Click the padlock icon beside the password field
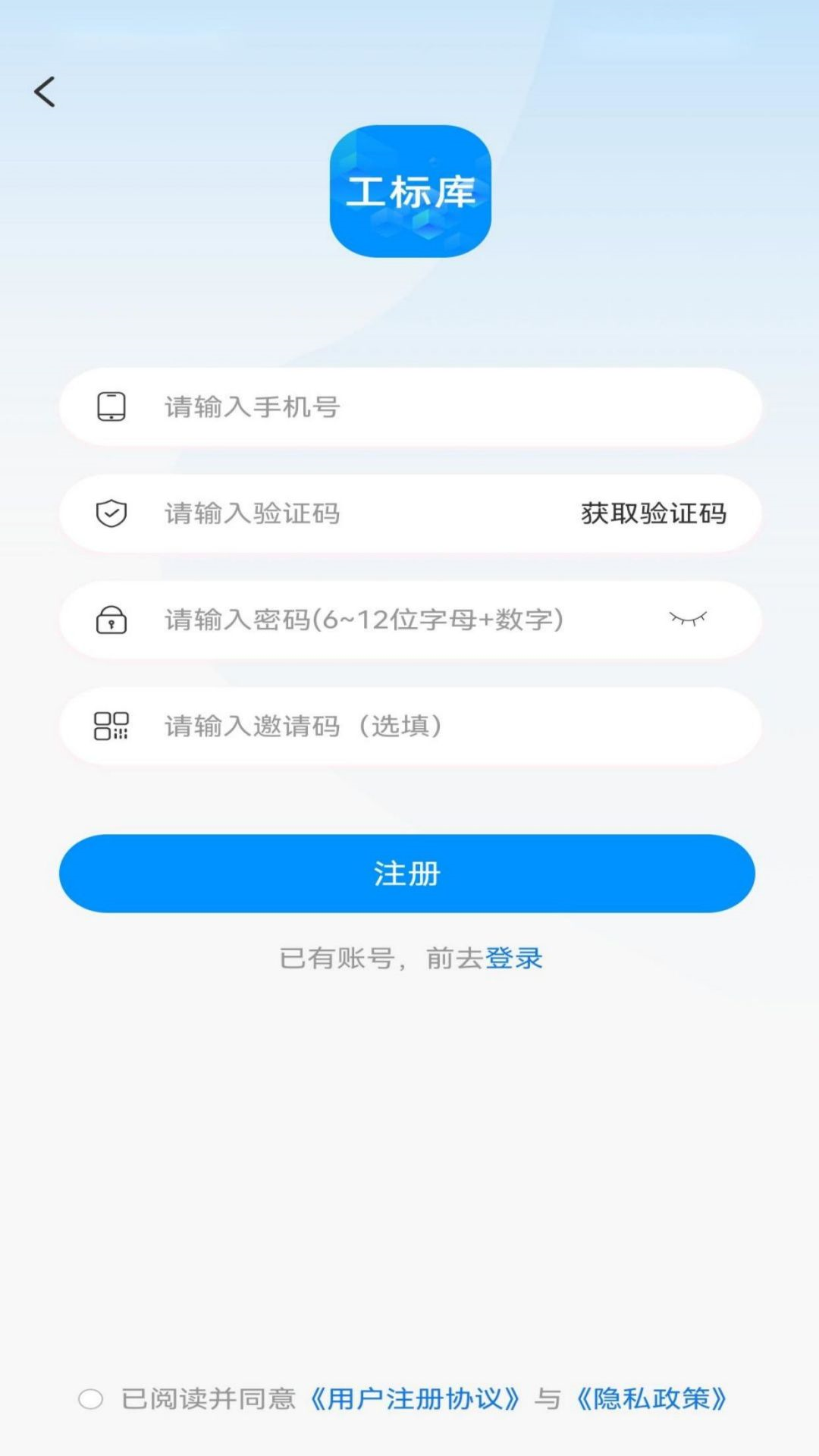819x1456 pixels. point(111,620)
